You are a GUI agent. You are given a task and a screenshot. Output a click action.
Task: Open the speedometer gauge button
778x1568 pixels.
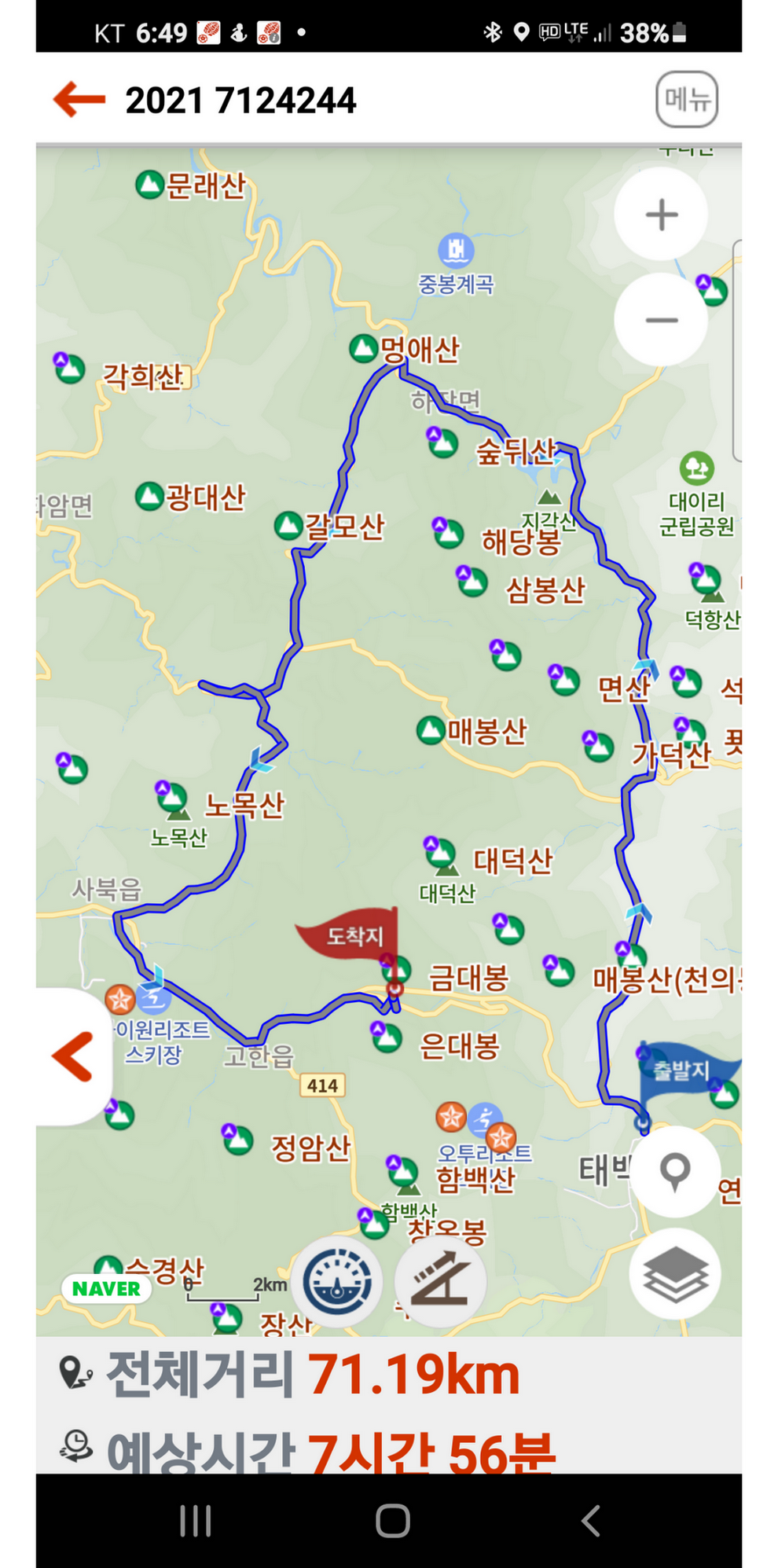point(339,1281)
